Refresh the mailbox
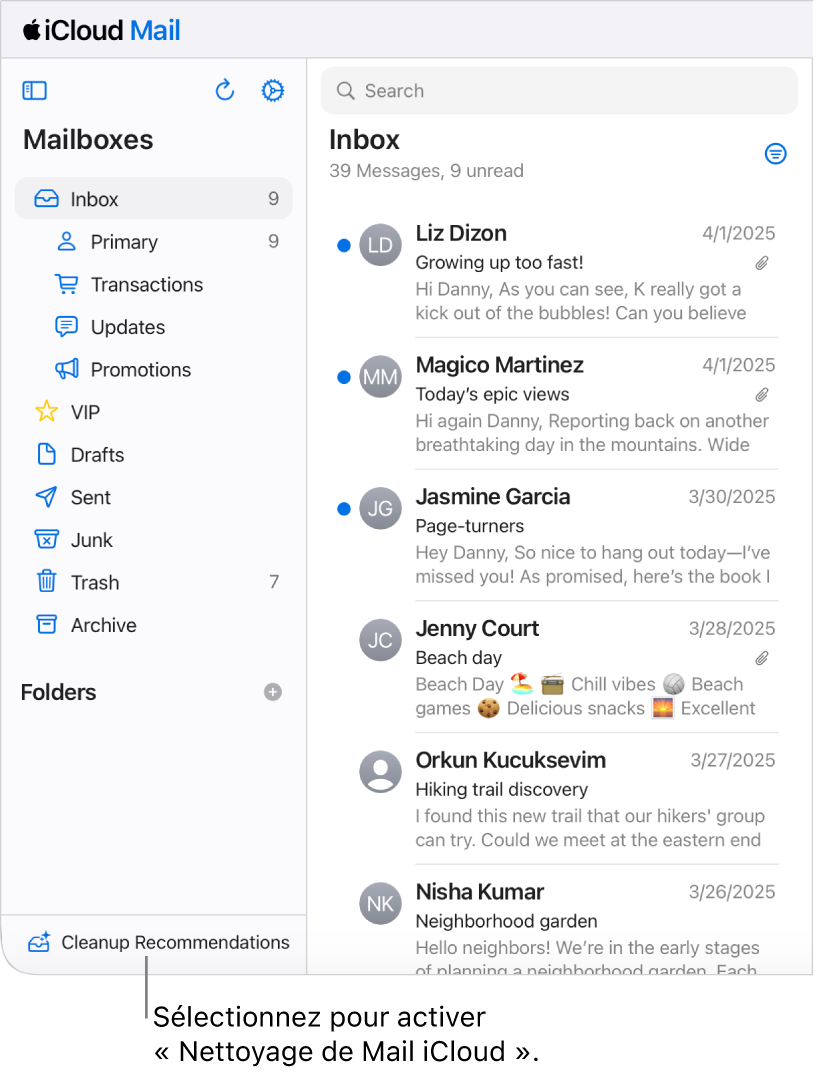Viewport: 817px width, 1075px height. point(225,91)
